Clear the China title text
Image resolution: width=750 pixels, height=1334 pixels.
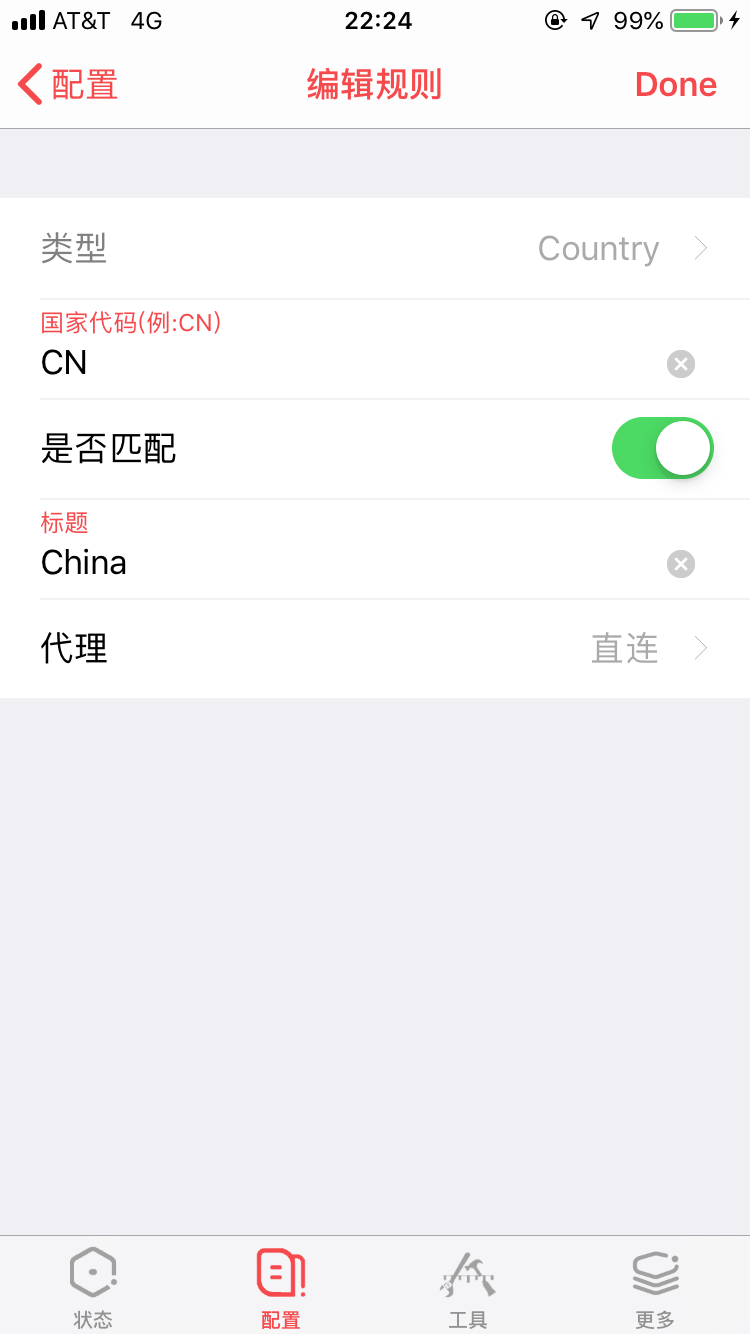coord(681,564)
